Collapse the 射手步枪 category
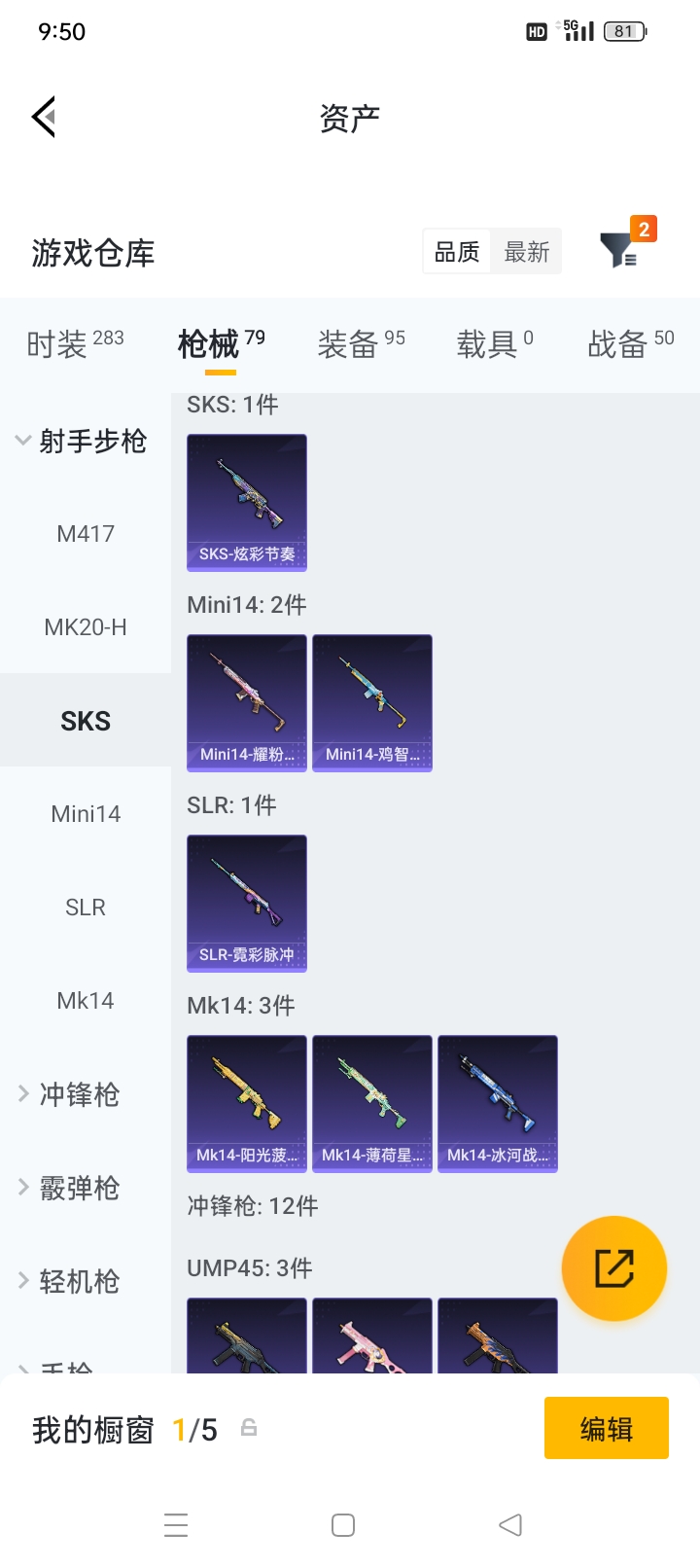Viewport: 700px width, 1568px height. [x=84, y=442]
